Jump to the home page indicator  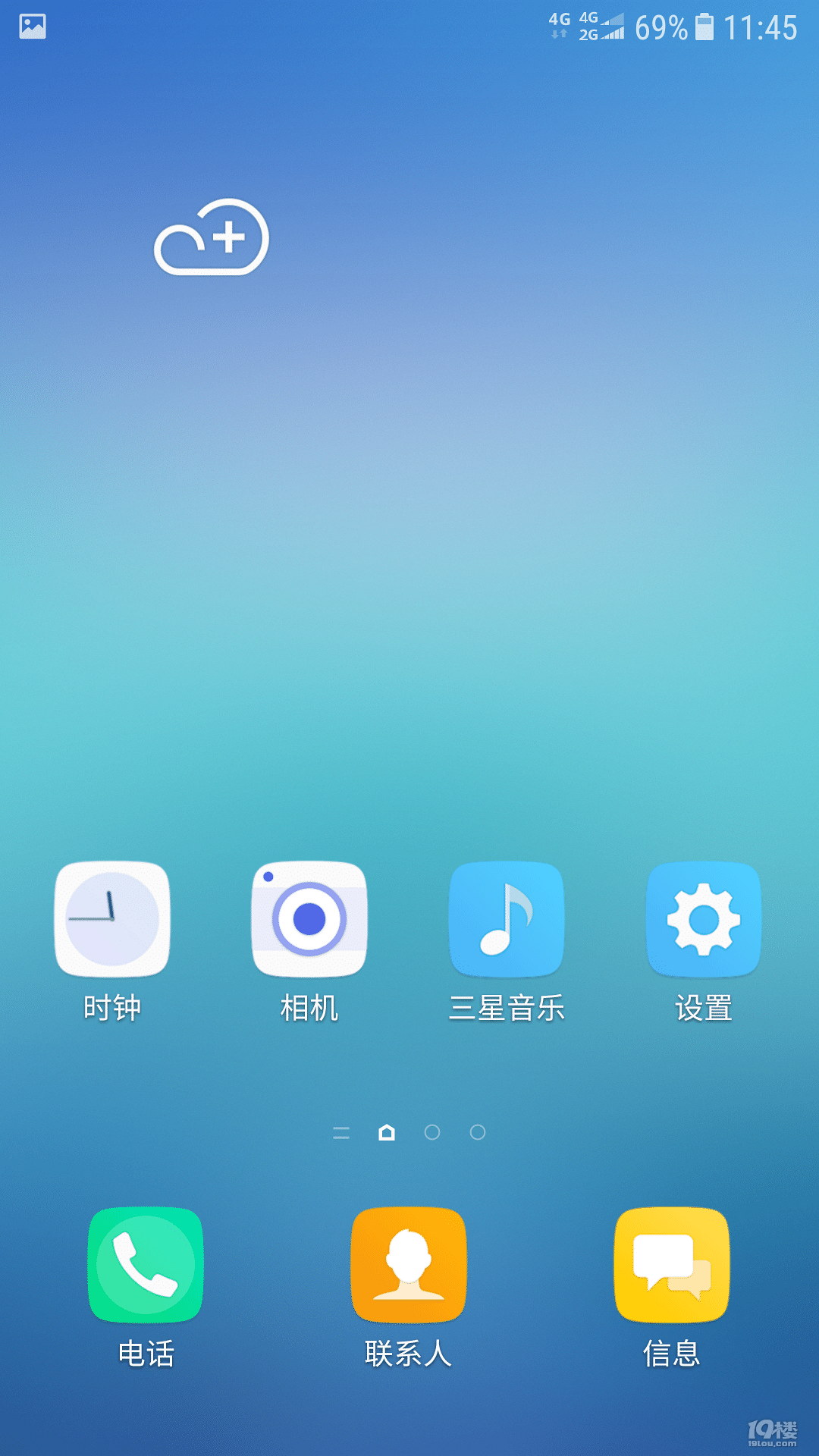tap(387, 1132)
